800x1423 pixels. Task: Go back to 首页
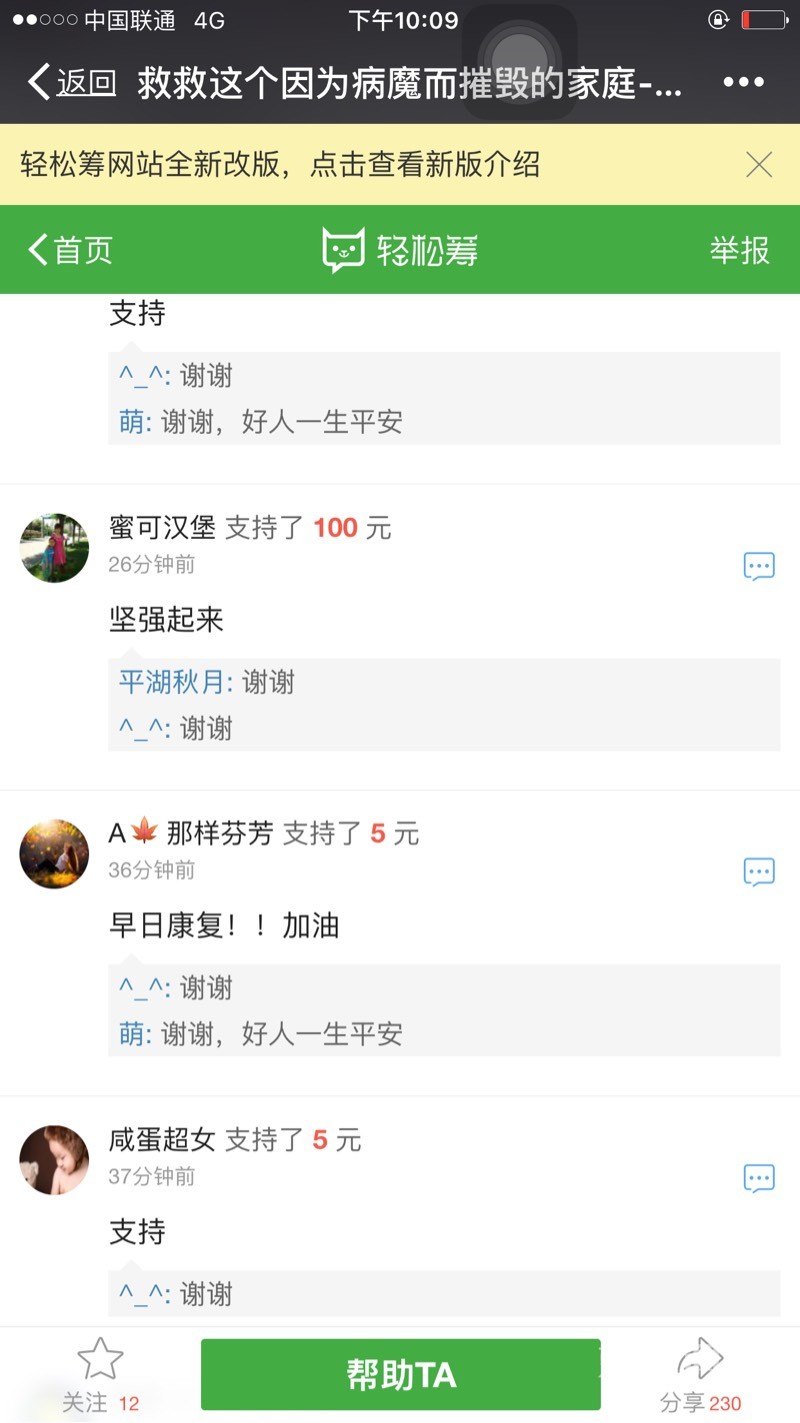70,250
